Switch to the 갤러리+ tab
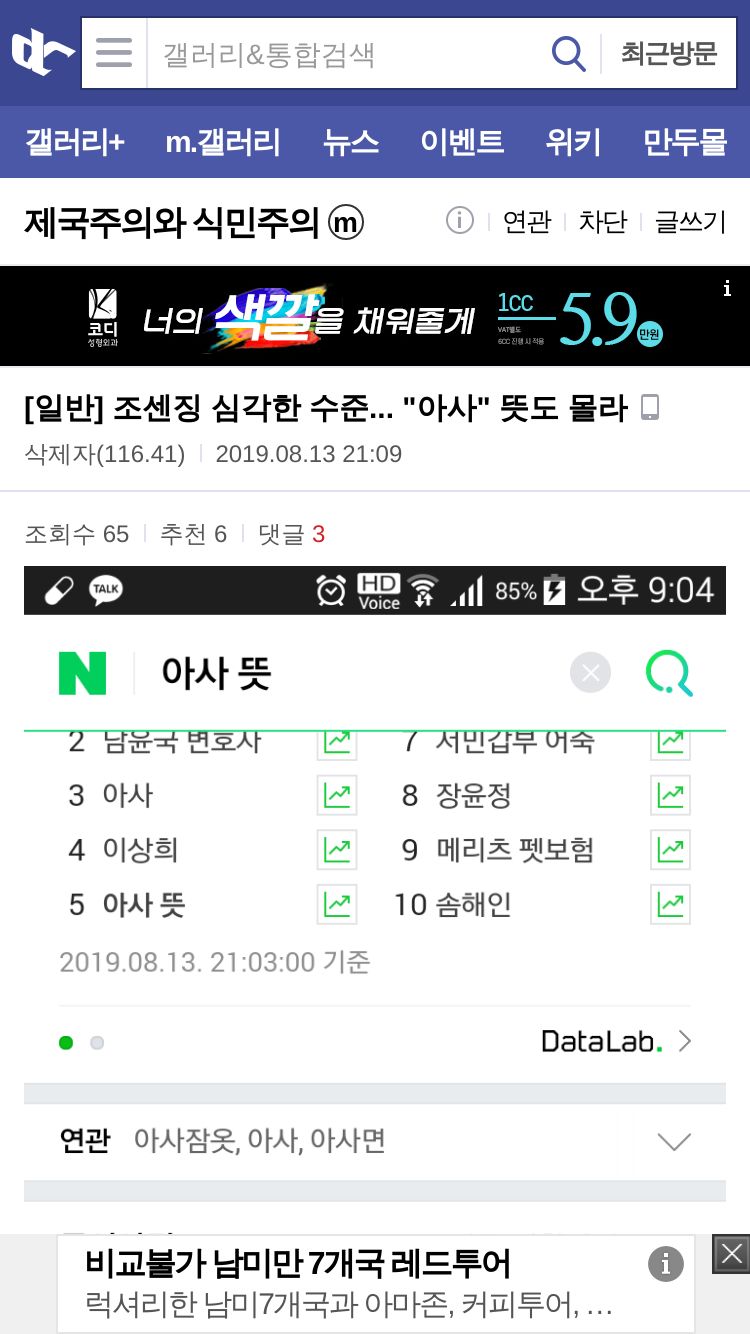750x1334 pixels. pyautogui.click(x=75, y=142)
